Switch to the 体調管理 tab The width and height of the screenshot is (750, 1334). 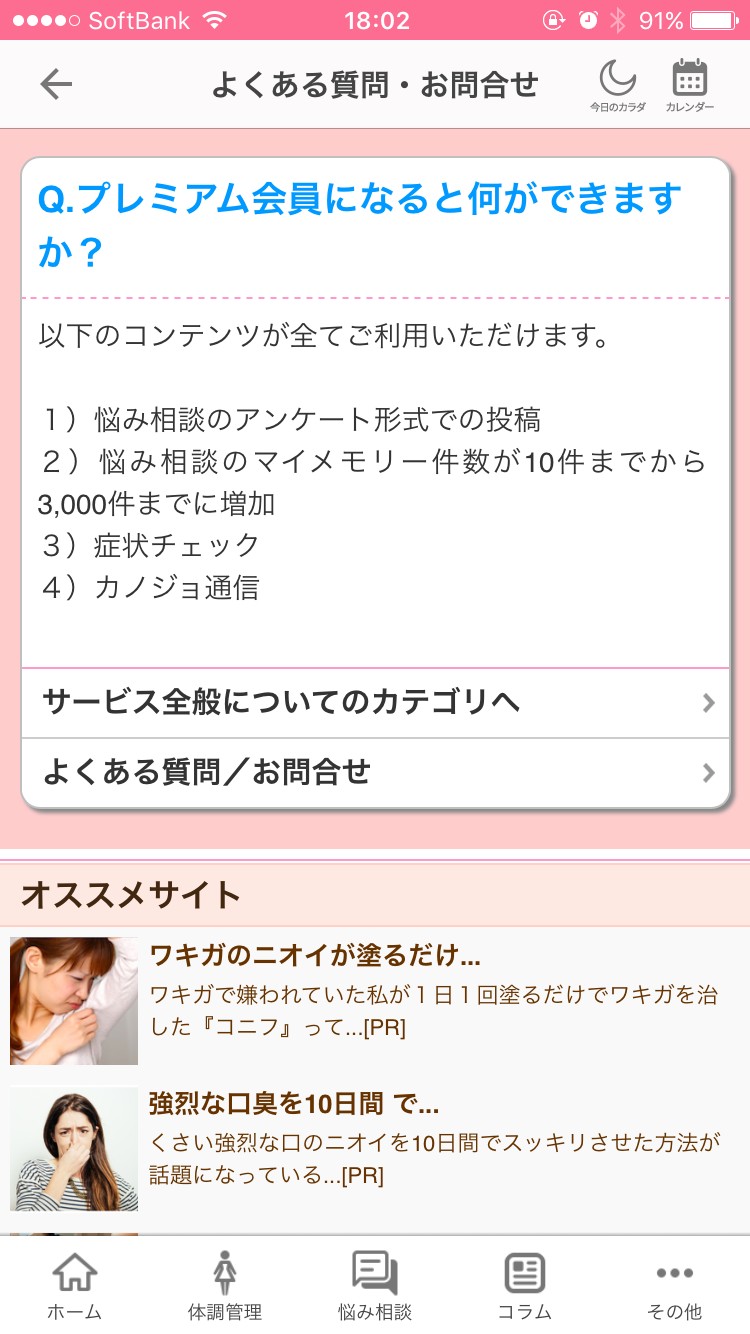225,1286
